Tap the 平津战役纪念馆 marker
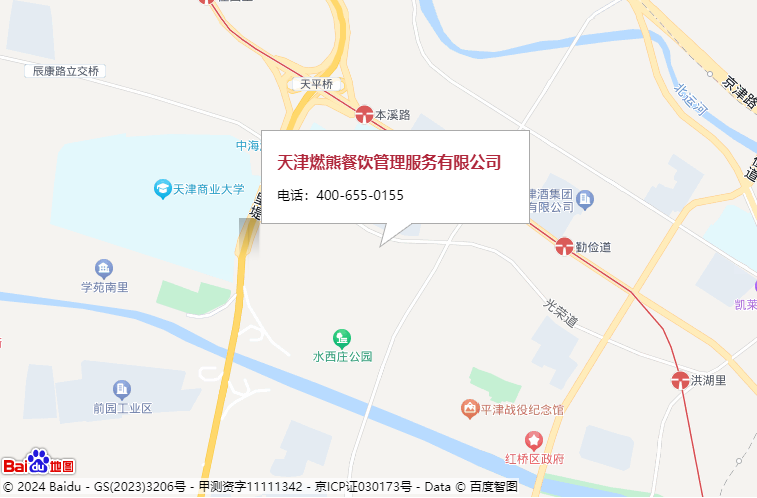Image resolution: width=757 pixels, height=498 pixels. pyautogui.click(x=469, y=409)
